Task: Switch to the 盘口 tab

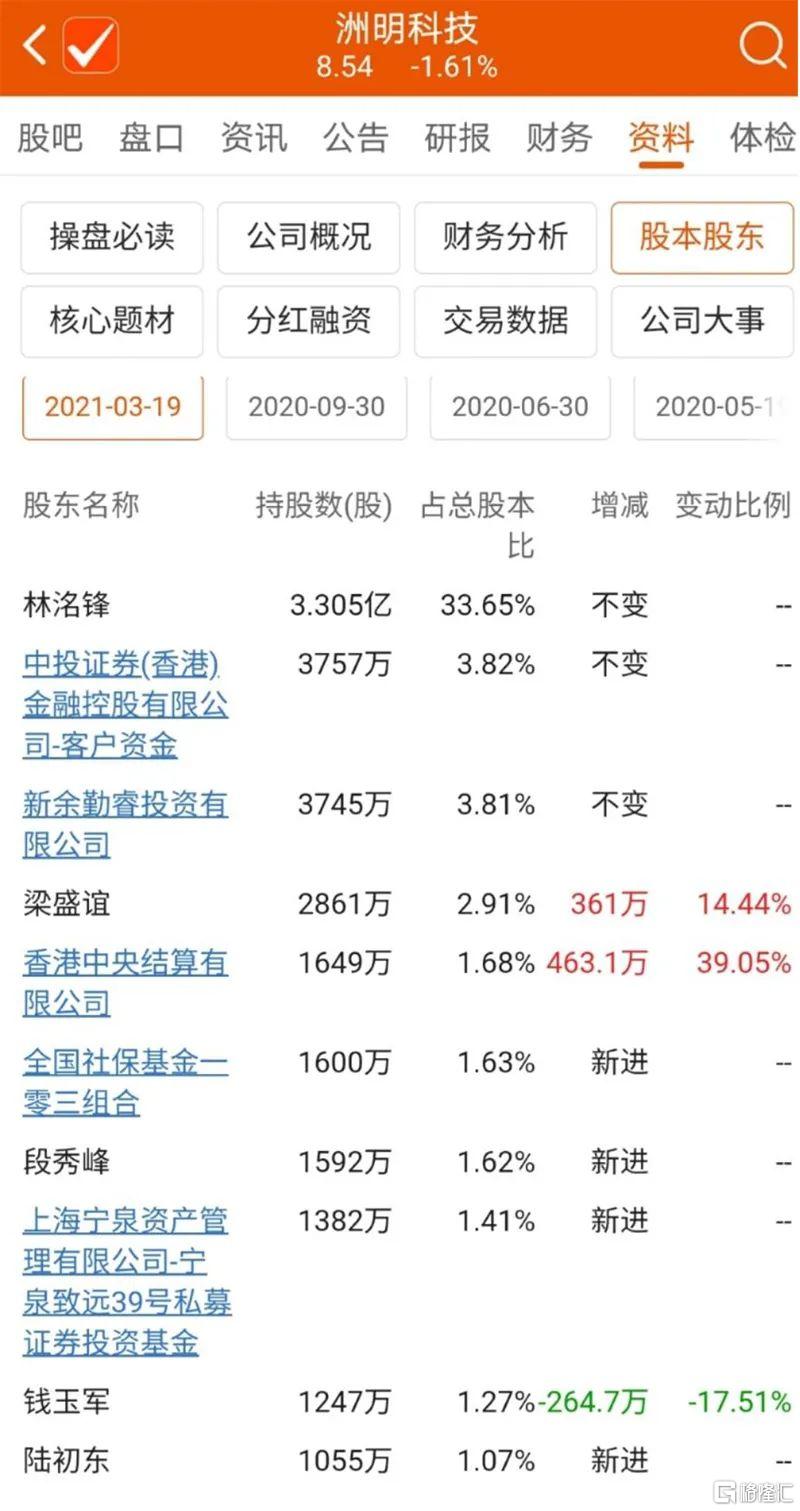Action: click(152, 138)
